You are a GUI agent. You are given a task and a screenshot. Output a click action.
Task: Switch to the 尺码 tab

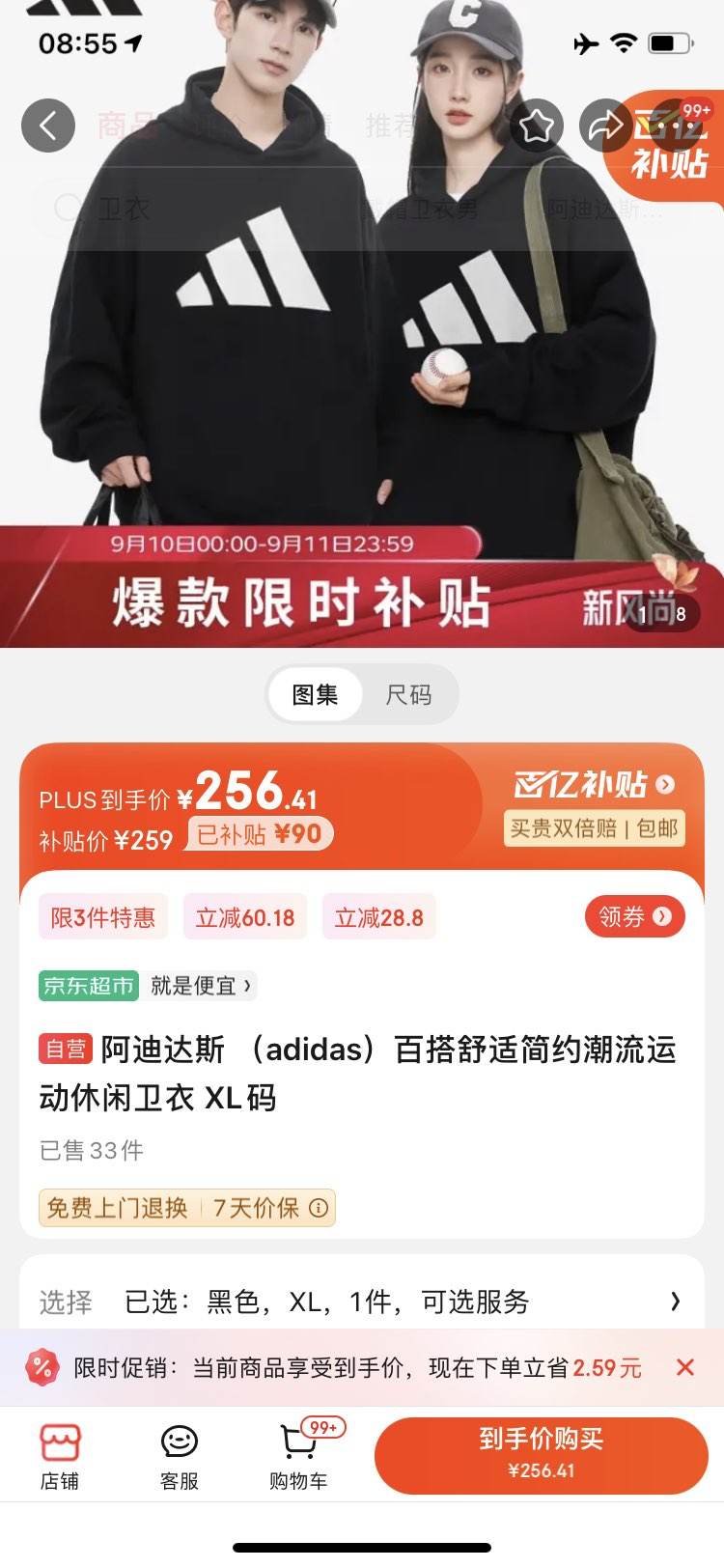[408, 694]
